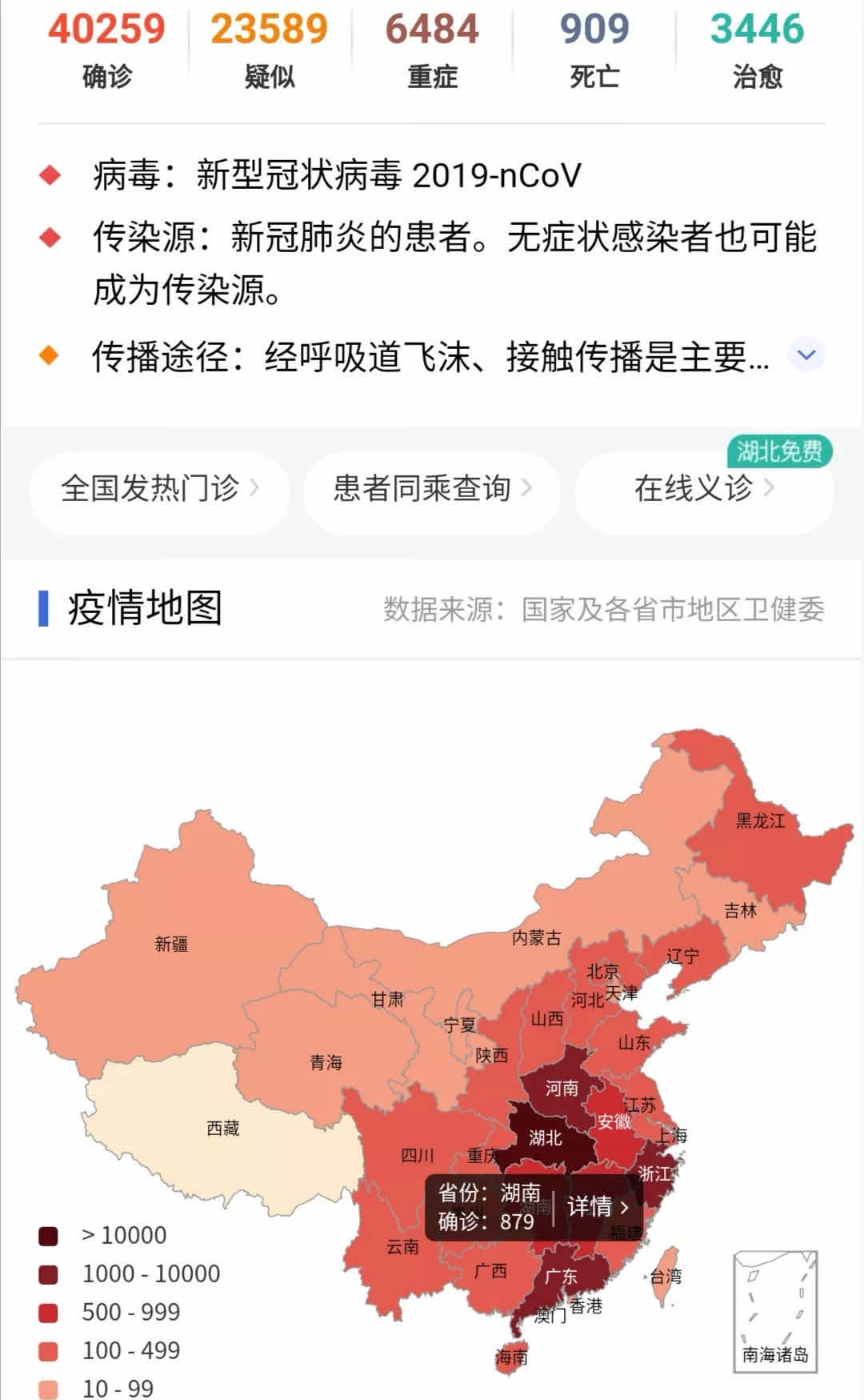
Task: Select 四川 province on the map
Action: [417, 1155]
